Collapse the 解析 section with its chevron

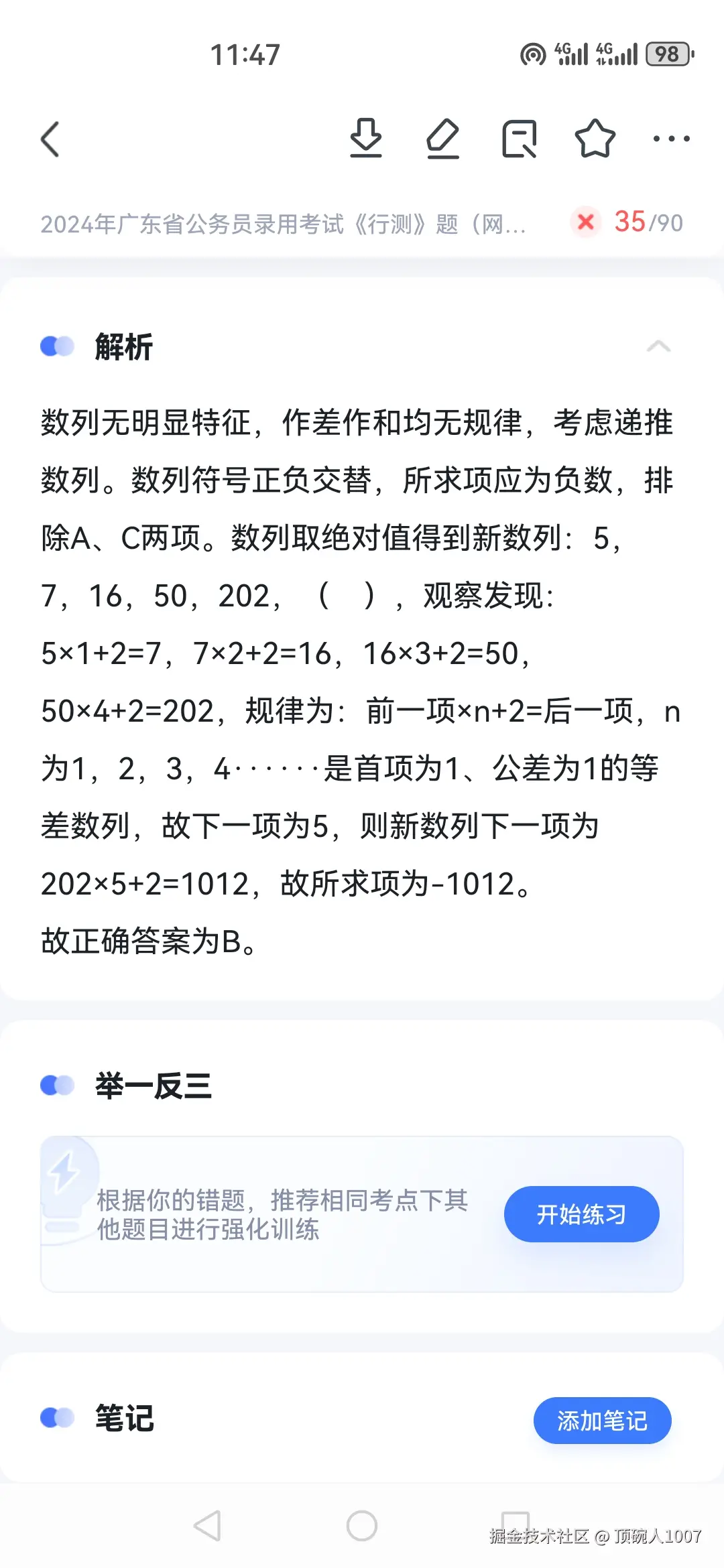click(660, 346)
